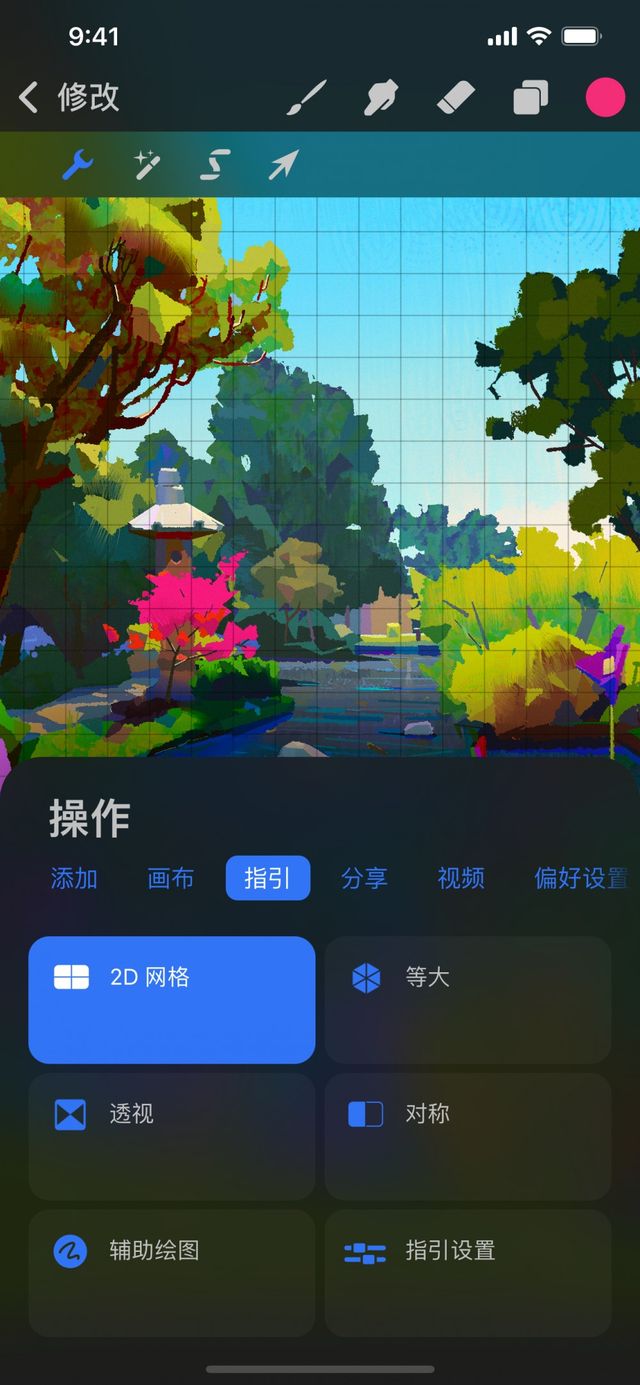Open the magic wand adjustments
This screenshot has width=640, height=1385.
148,164
